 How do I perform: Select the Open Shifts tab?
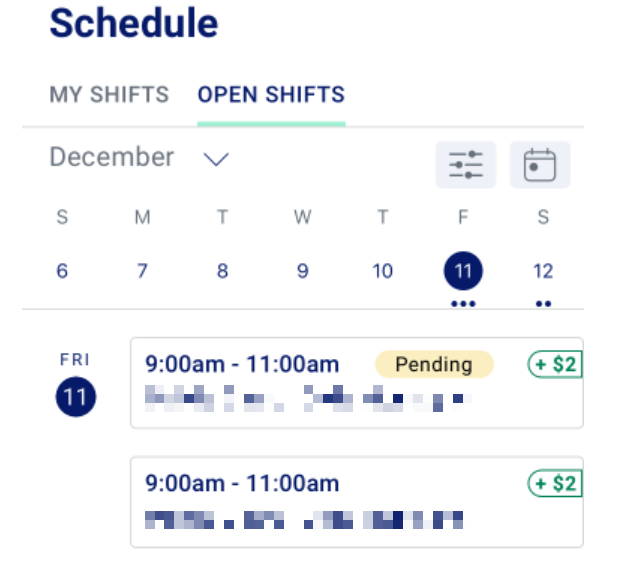[271, 95]
